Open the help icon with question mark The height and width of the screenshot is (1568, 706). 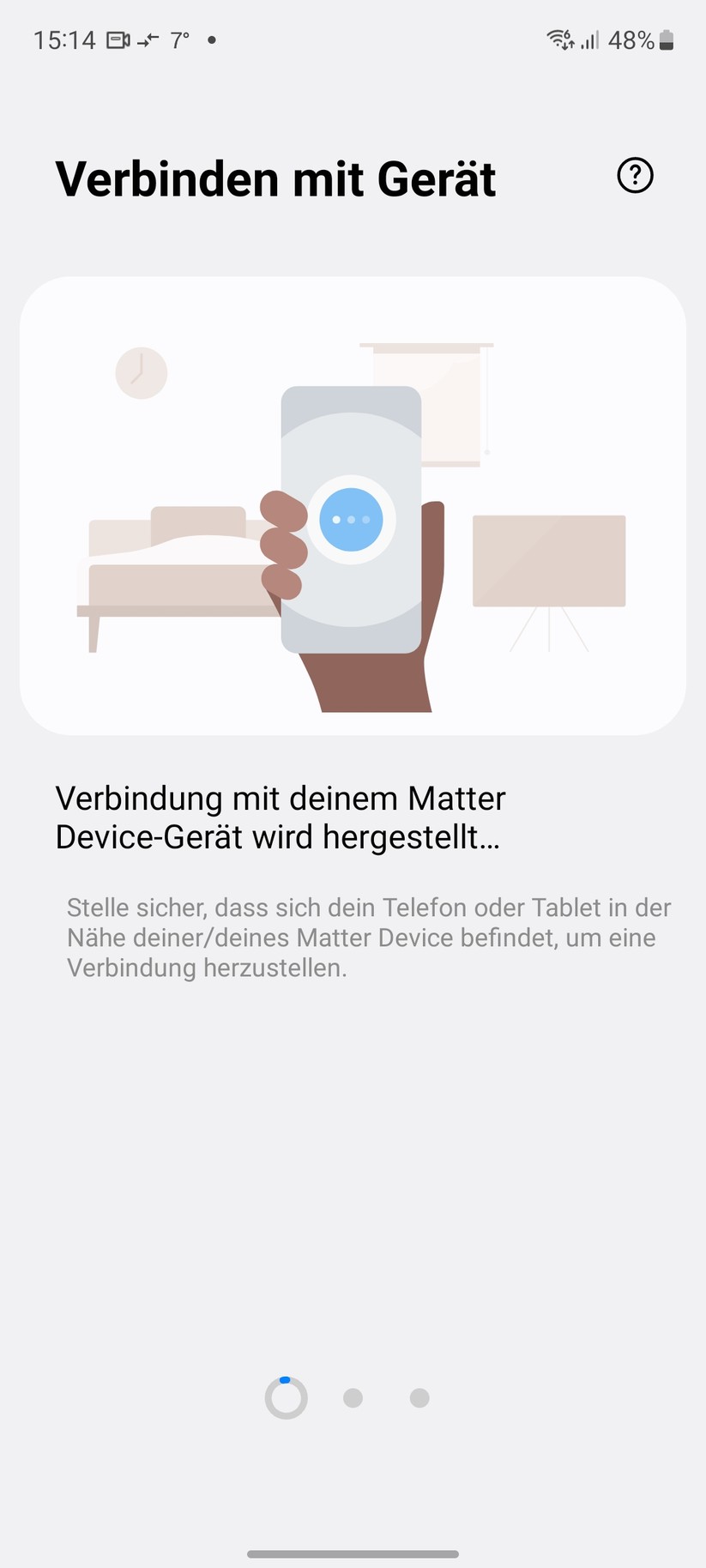coord(634,176)
